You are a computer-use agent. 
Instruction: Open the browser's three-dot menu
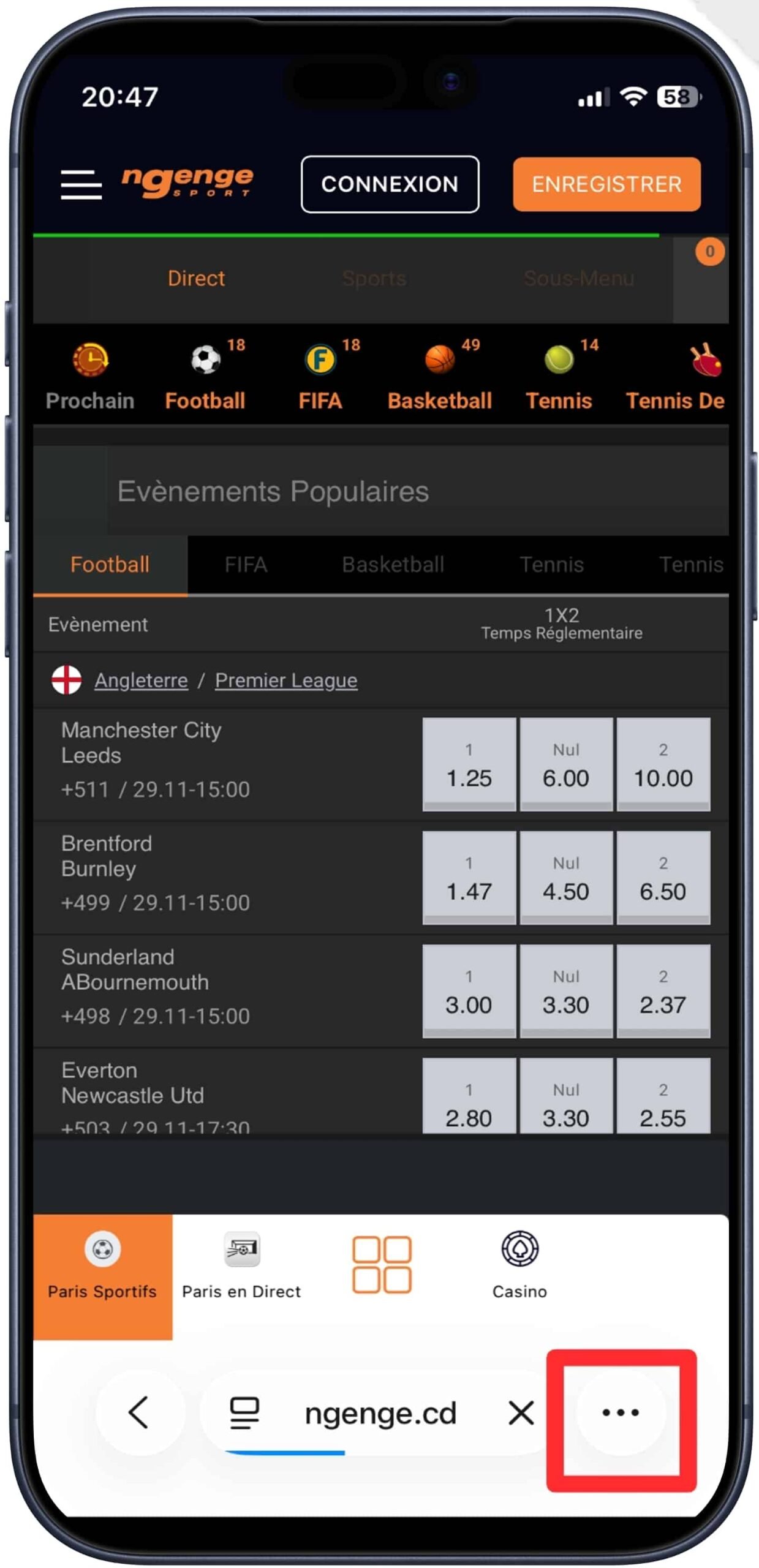(x=620, y=1412)
